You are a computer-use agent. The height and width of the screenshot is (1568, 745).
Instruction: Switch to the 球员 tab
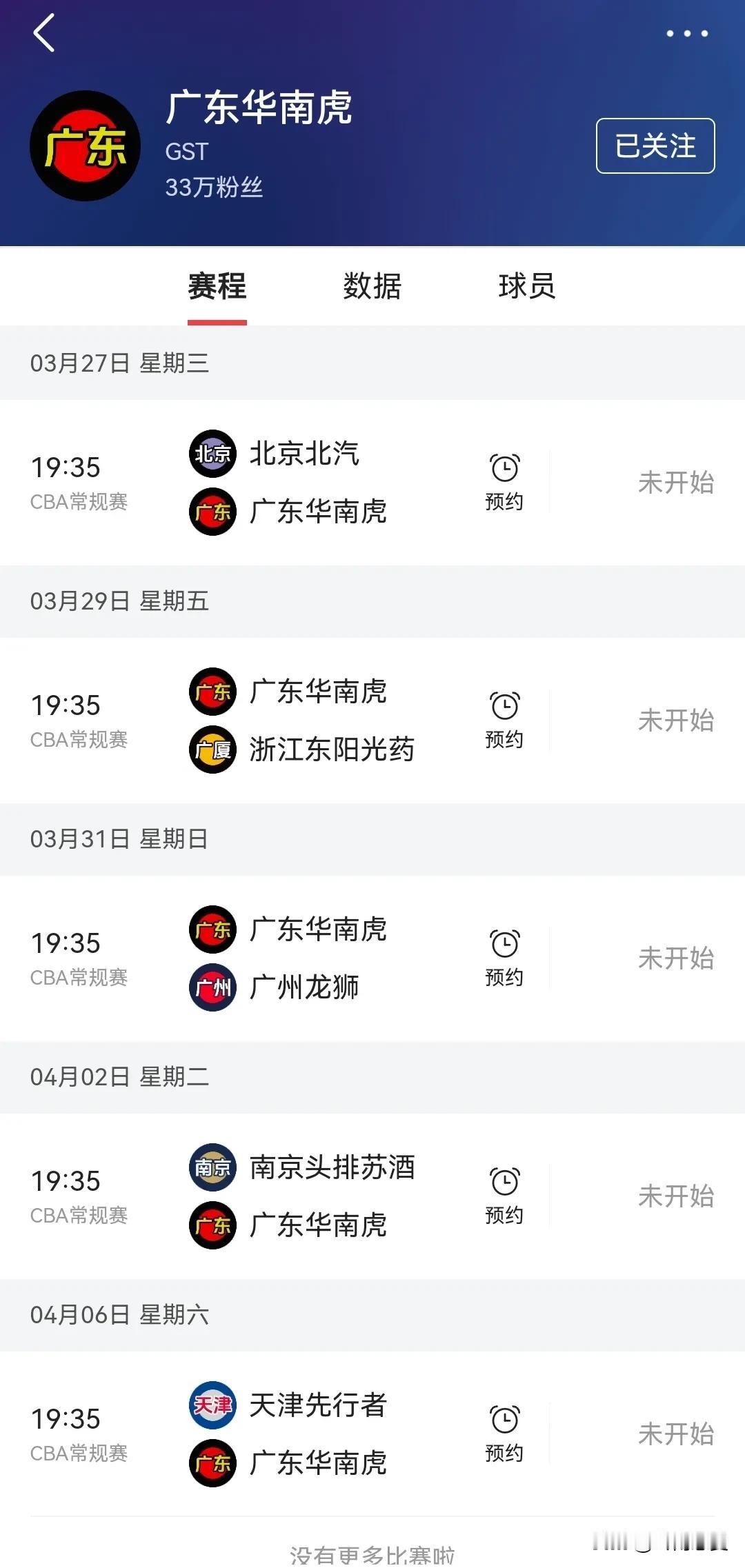pos(527,285)
